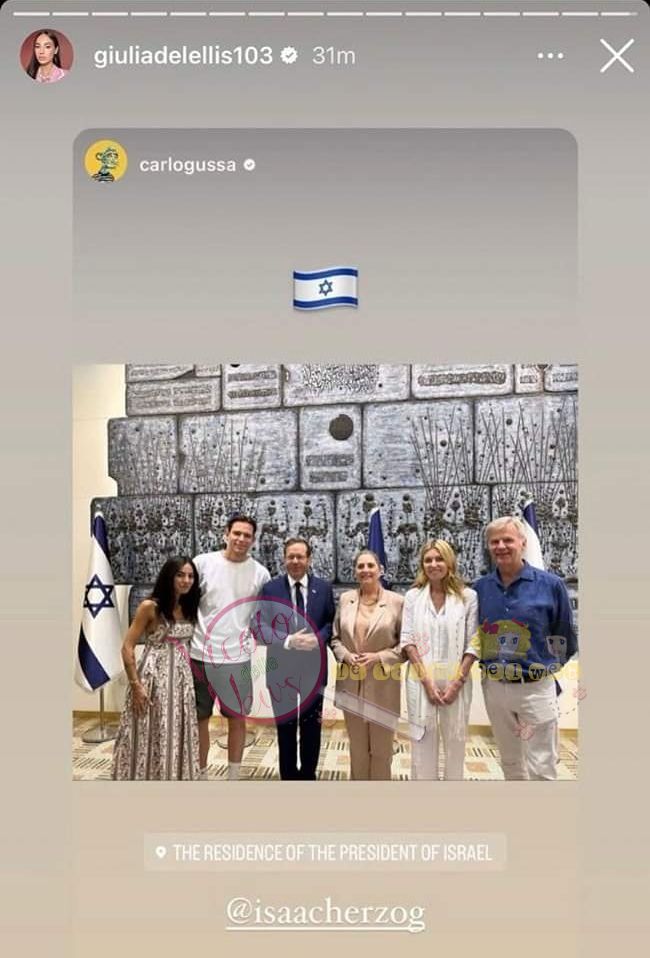The height and width of the screenshot is (958, 650).
Task: Close the story viewer
Action: [x=617, y=56]
